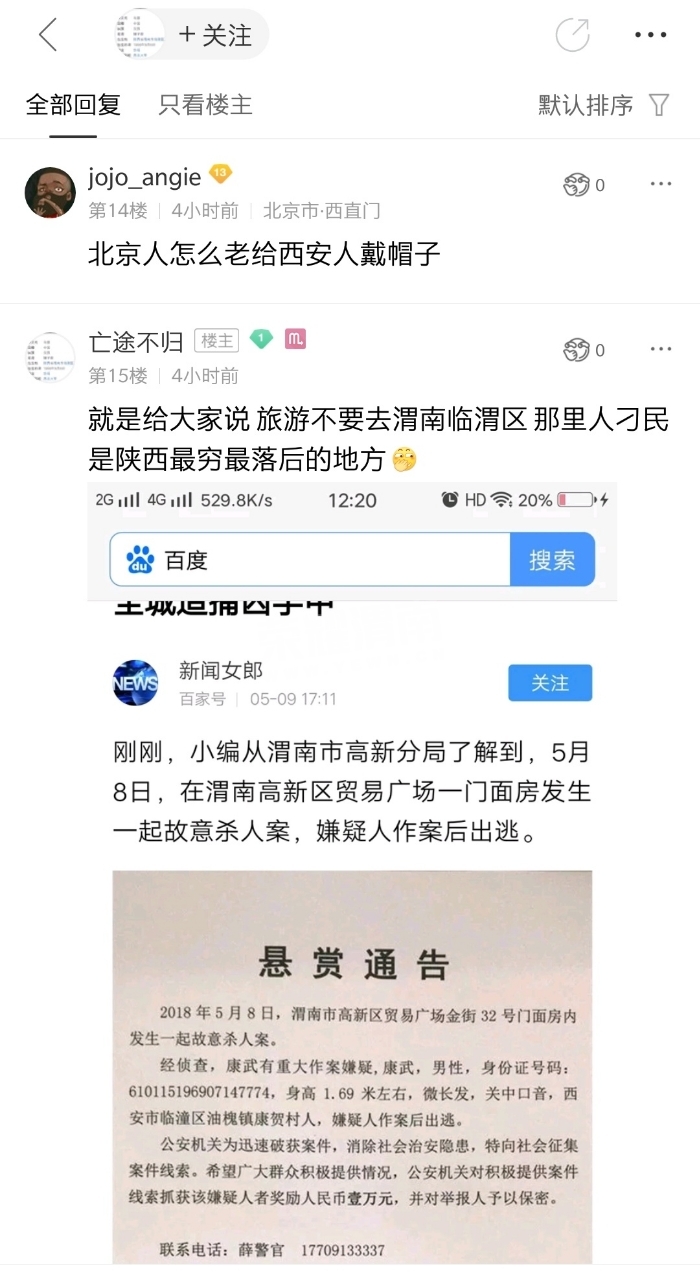Open the top-right overflow menu

650,35
